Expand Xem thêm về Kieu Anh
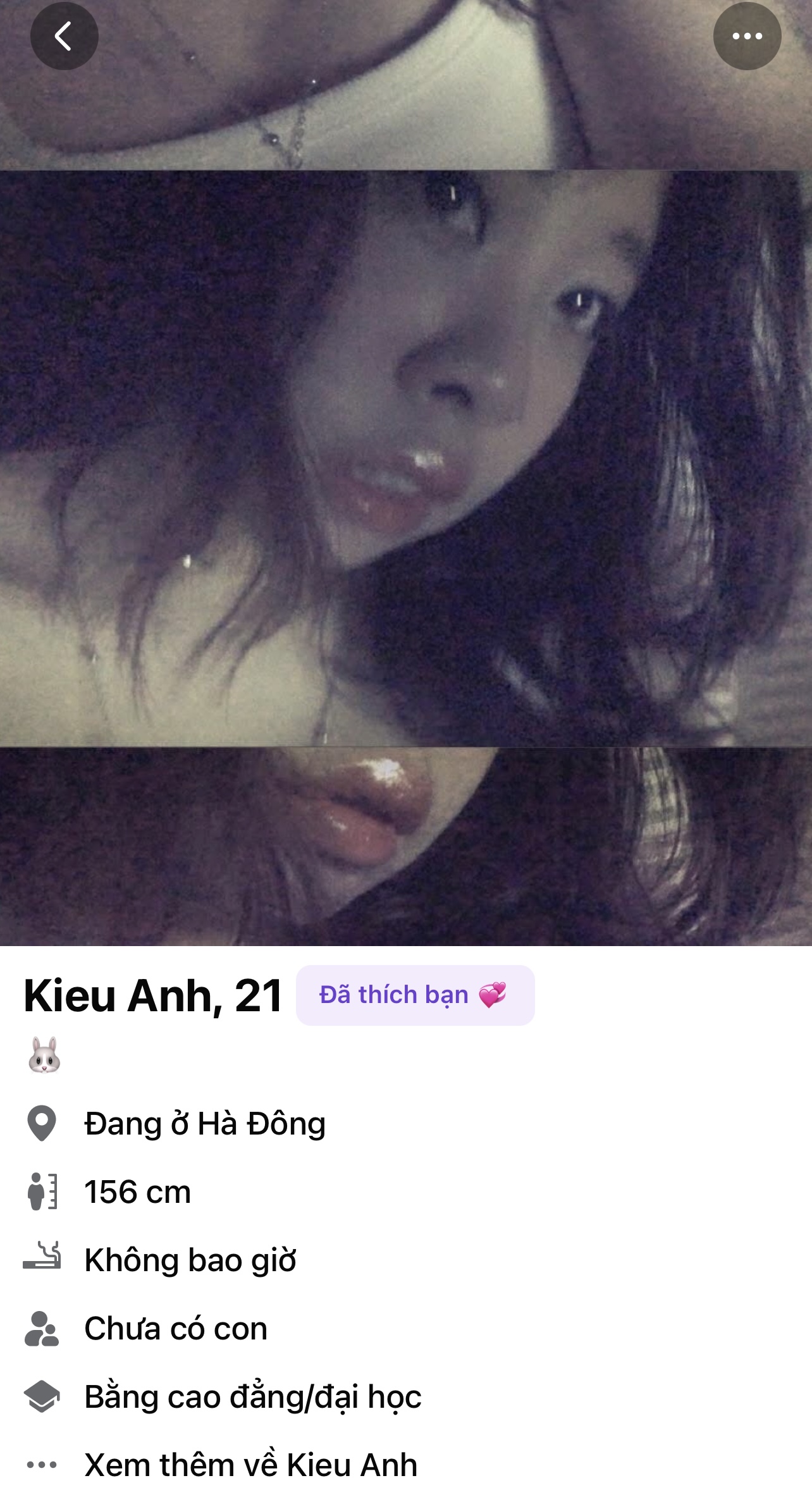812x1502 pixels. 250,1465
